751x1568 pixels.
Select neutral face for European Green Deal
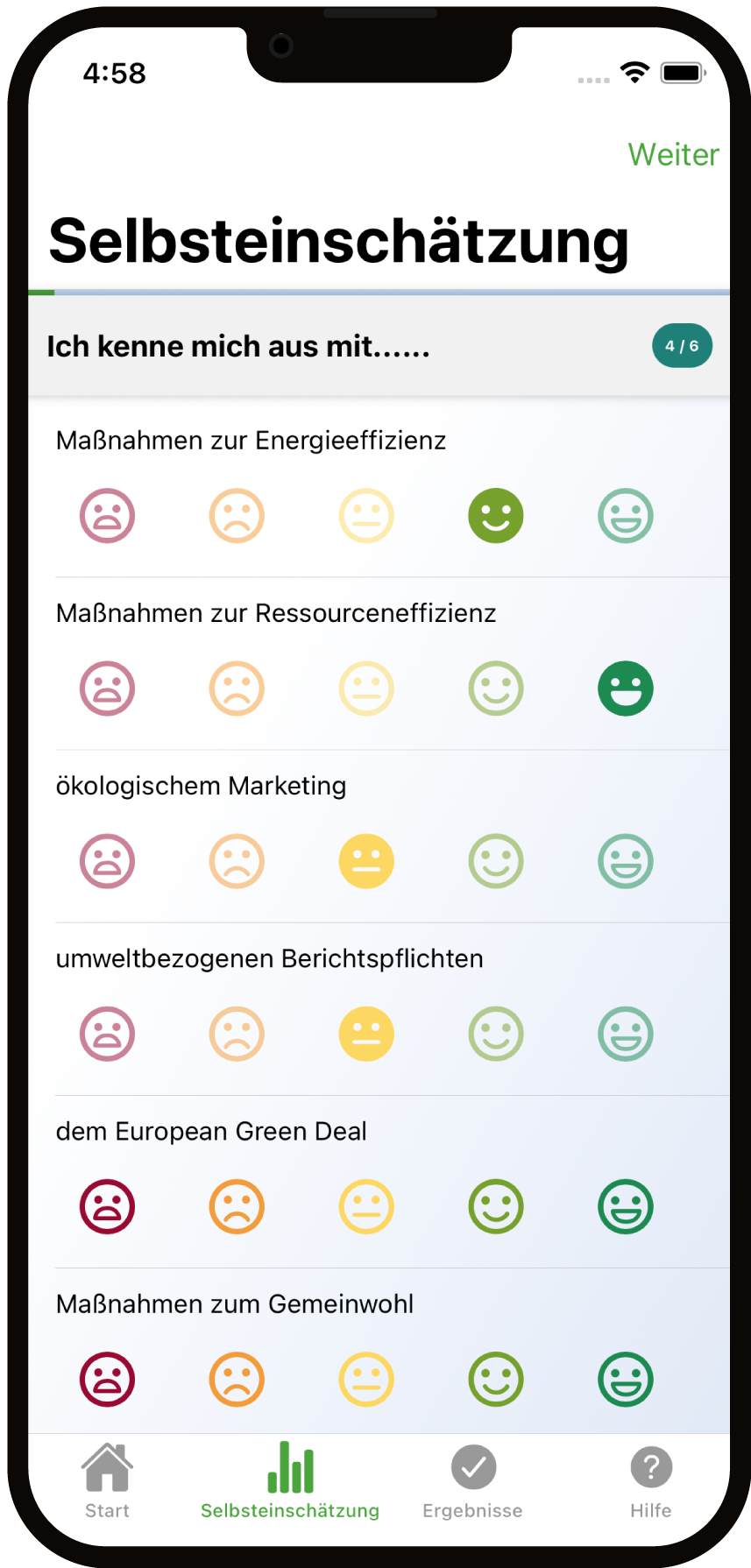[366, 1206]
